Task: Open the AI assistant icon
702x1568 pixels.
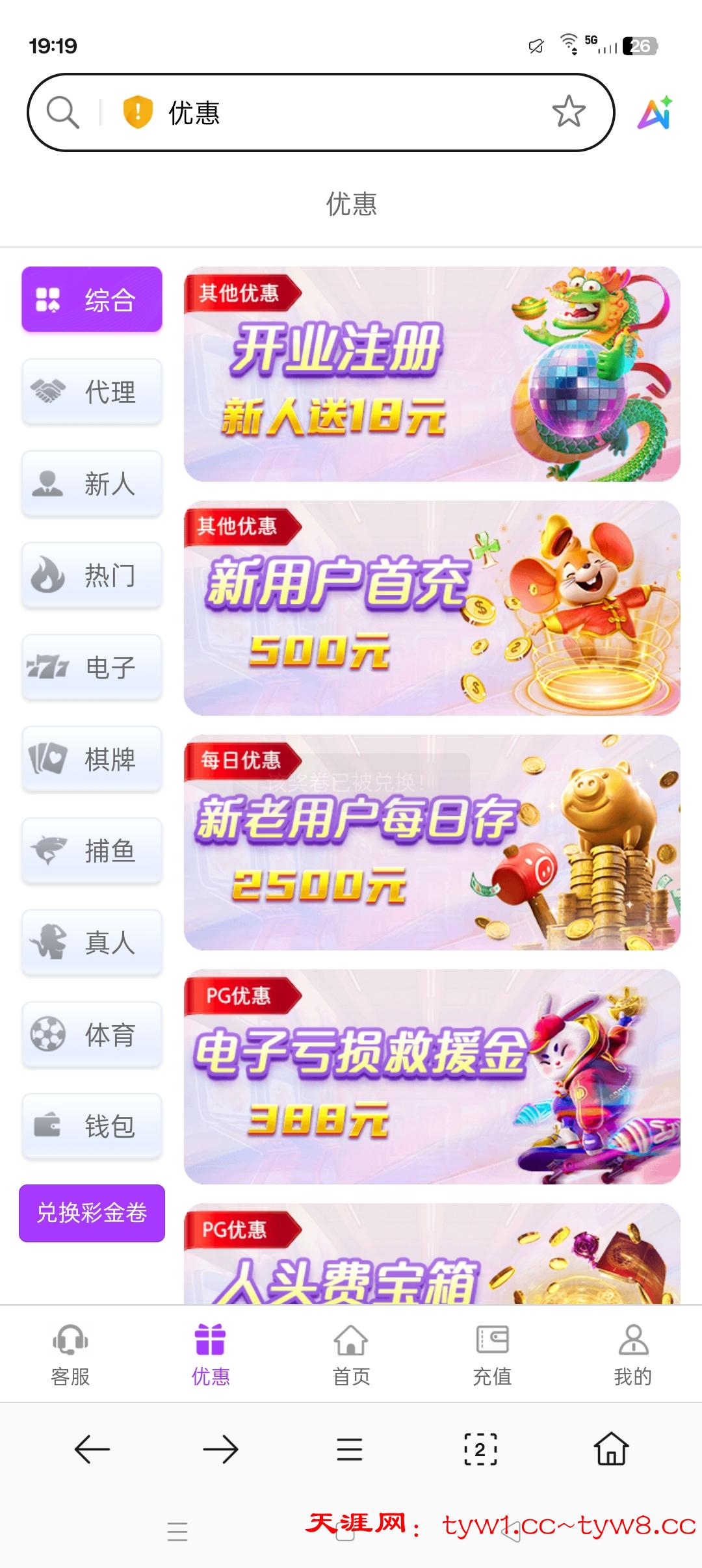Action: point(655,113)
